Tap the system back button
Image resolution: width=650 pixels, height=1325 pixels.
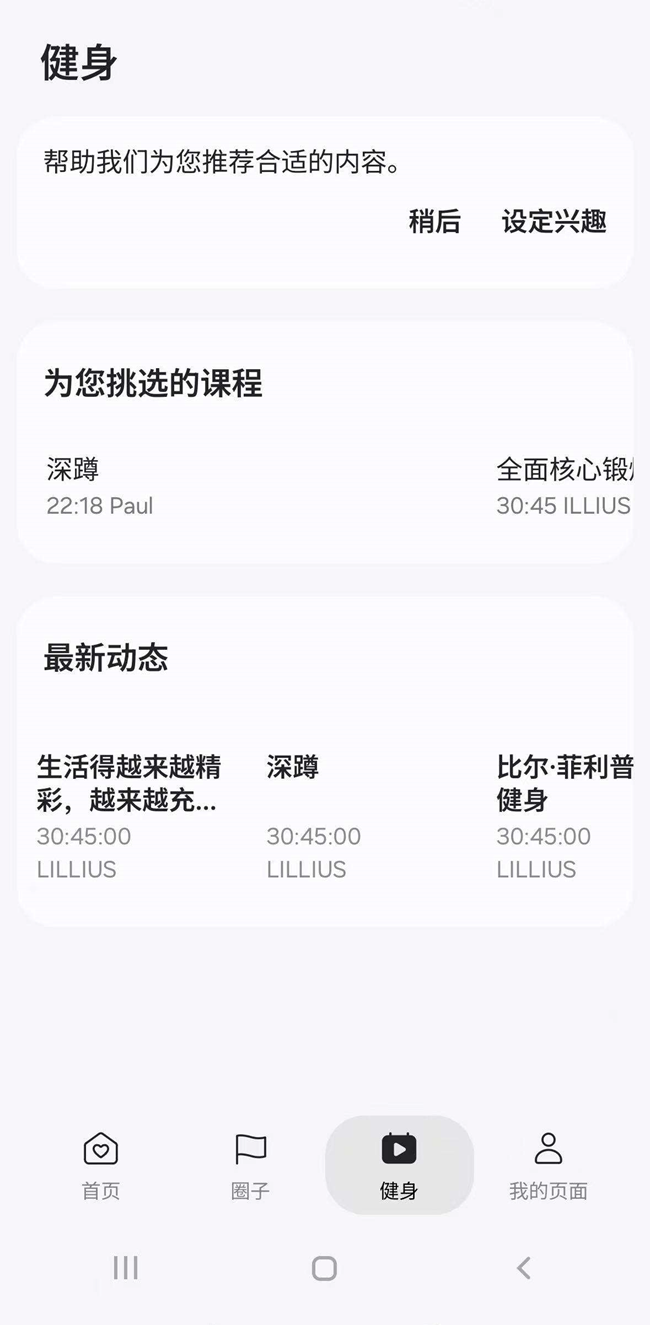523,1268
